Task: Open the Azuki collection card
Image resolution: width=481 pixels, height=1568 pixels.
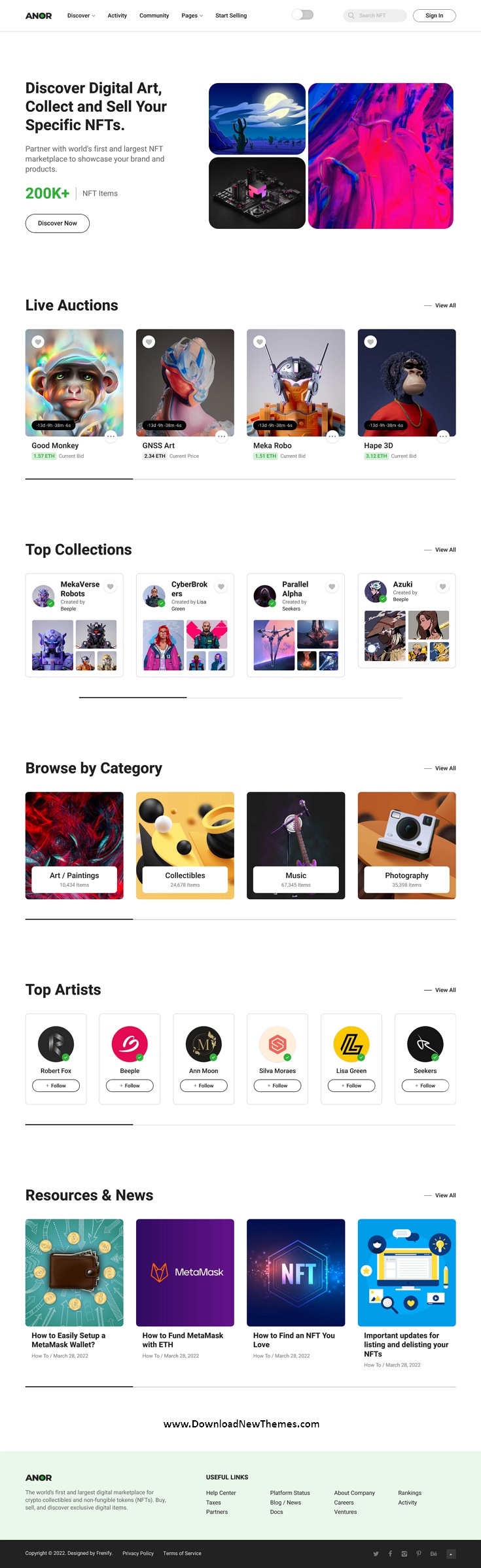Action: (406, 621)
